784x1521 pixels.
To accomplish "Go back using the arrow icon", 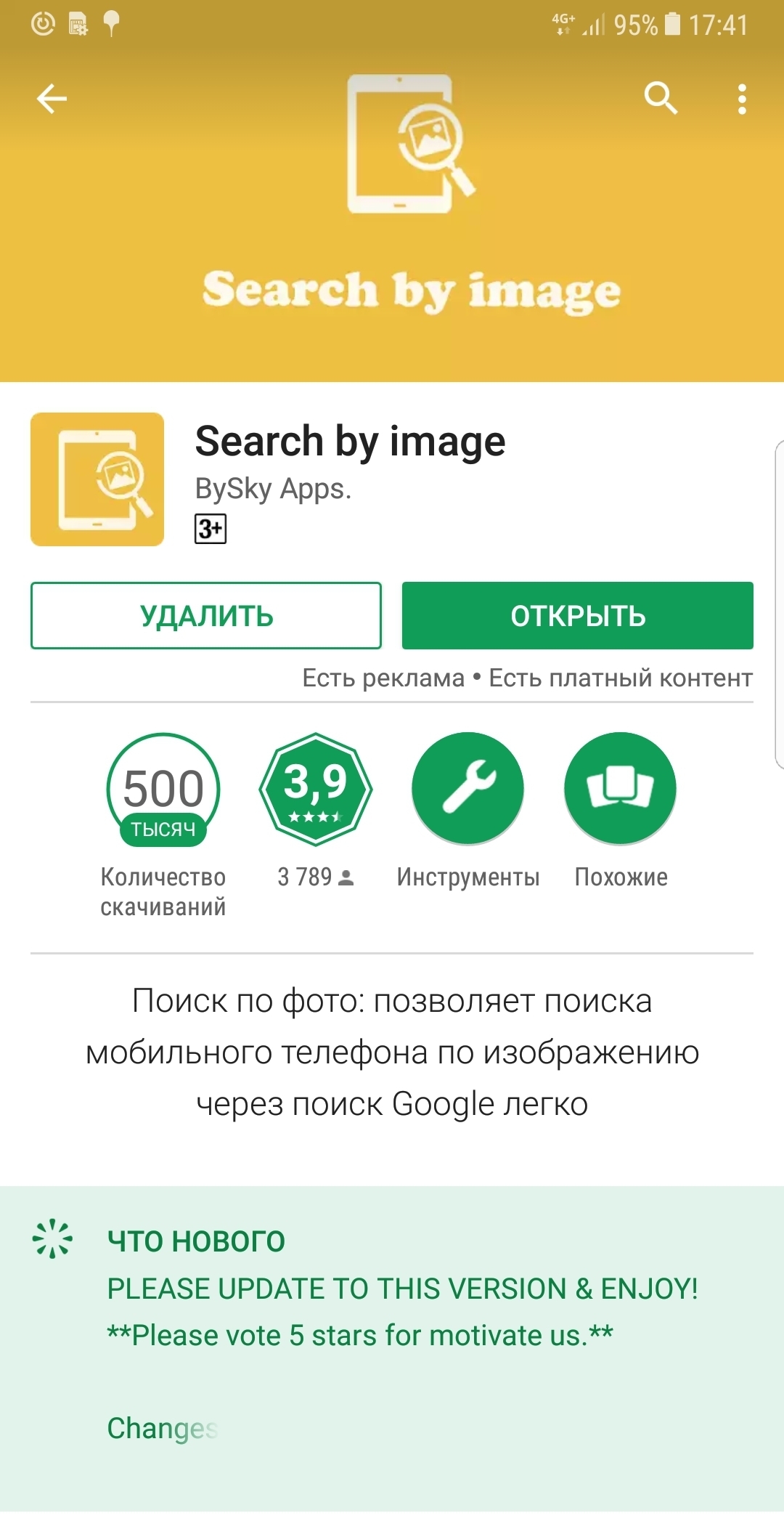I will click(52, 99).
